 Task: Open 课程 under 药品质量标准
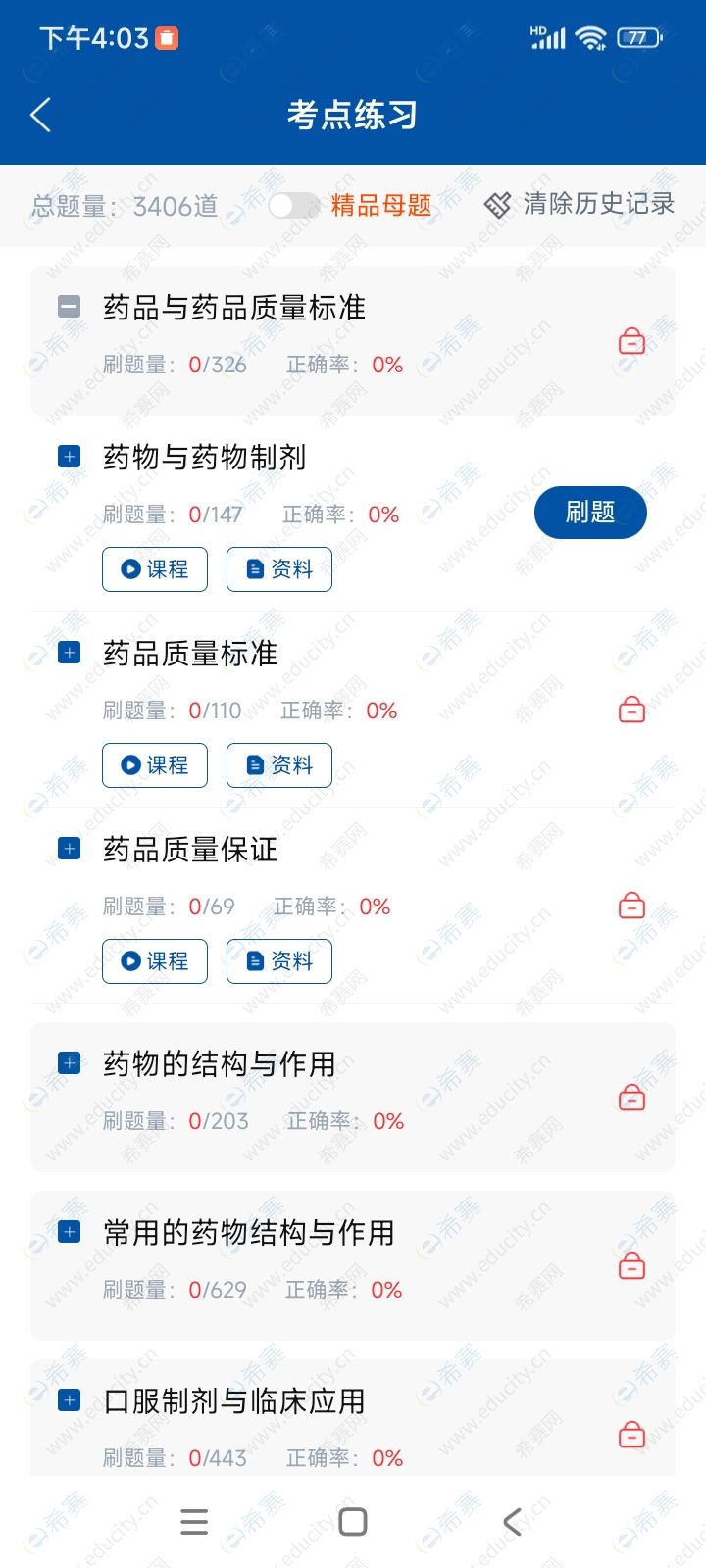point(155,765)
